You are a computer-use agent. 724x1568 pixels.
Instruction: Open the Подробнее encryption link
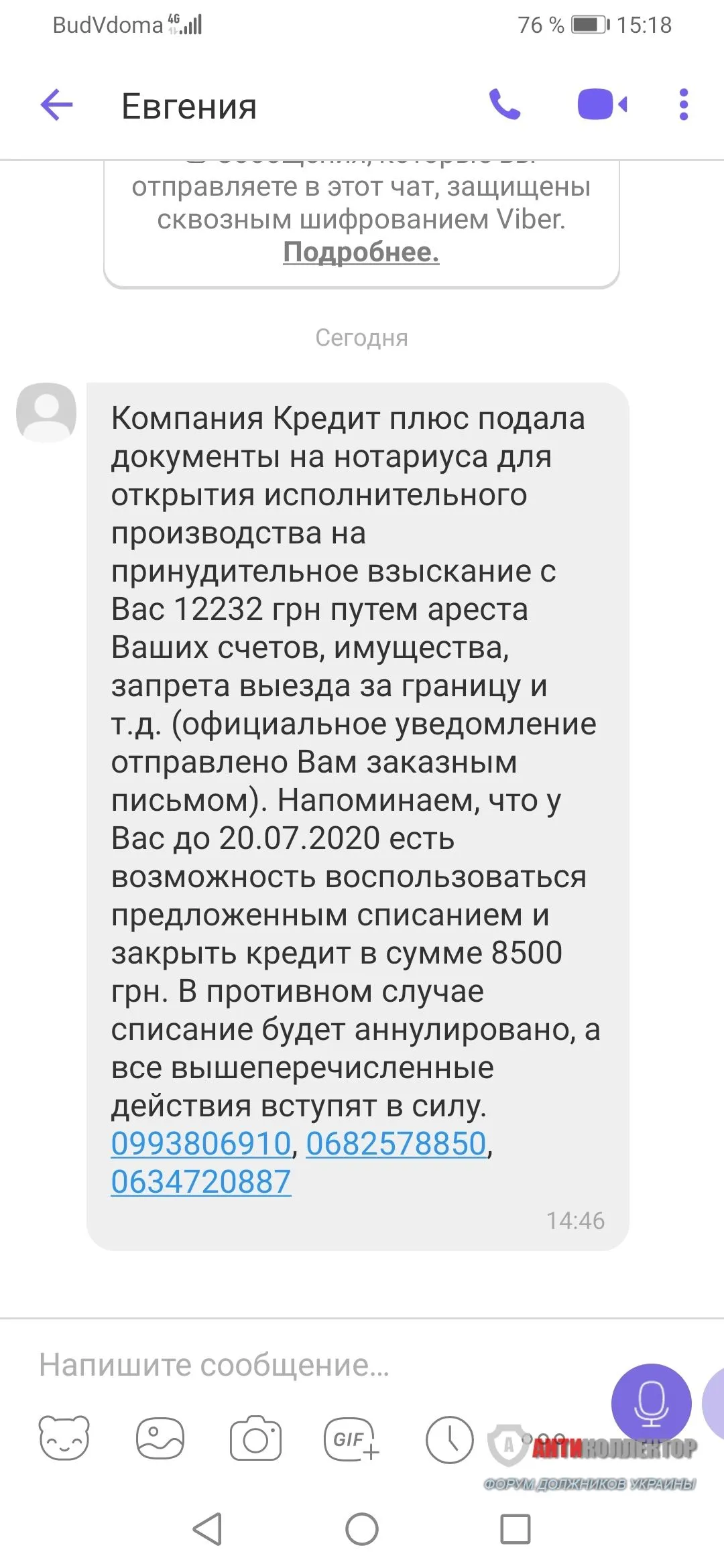point(361,253)
